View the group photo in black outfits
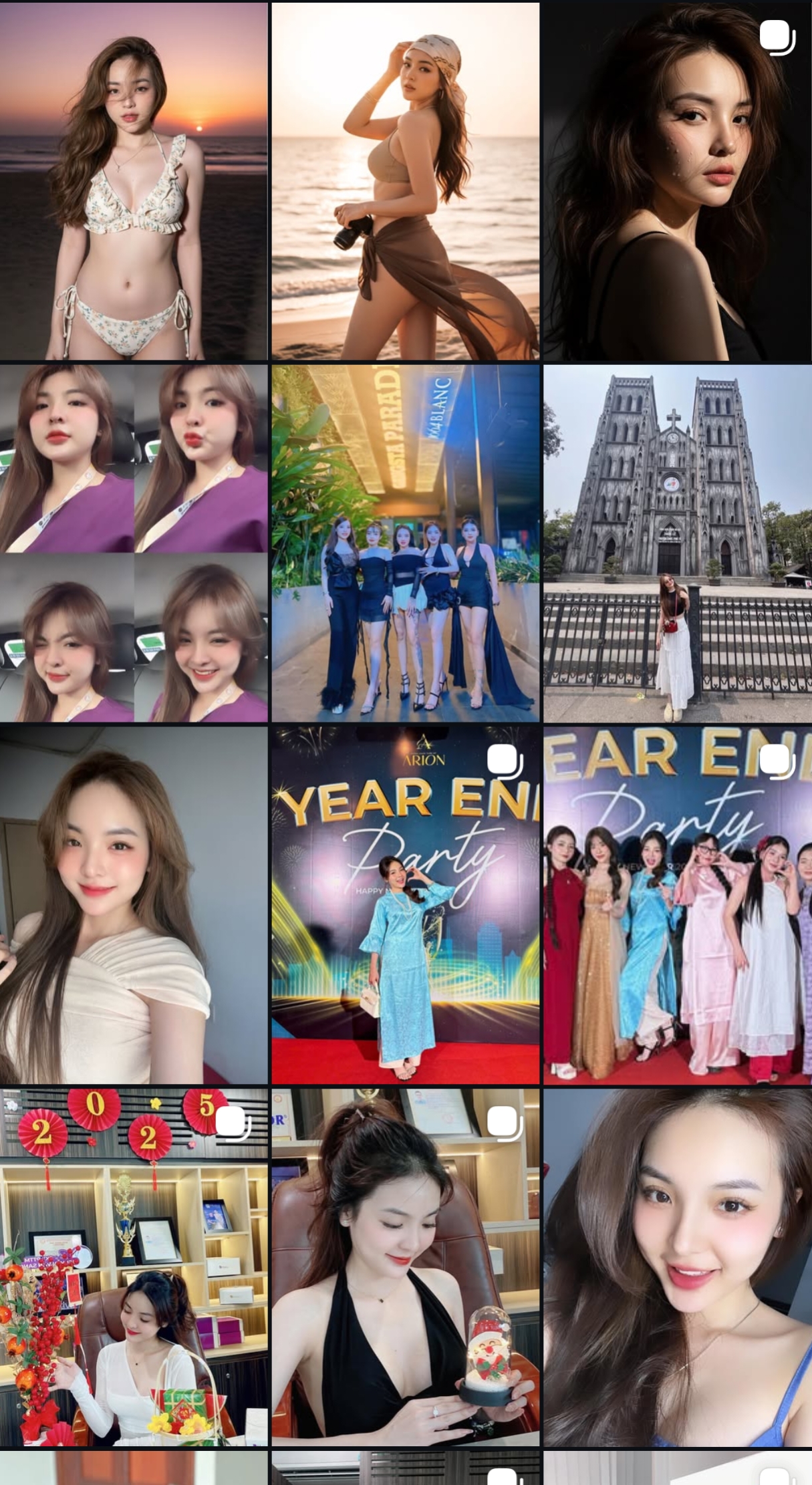The height and width of the screenshot is (1485, 812). (x=405, y=543)
